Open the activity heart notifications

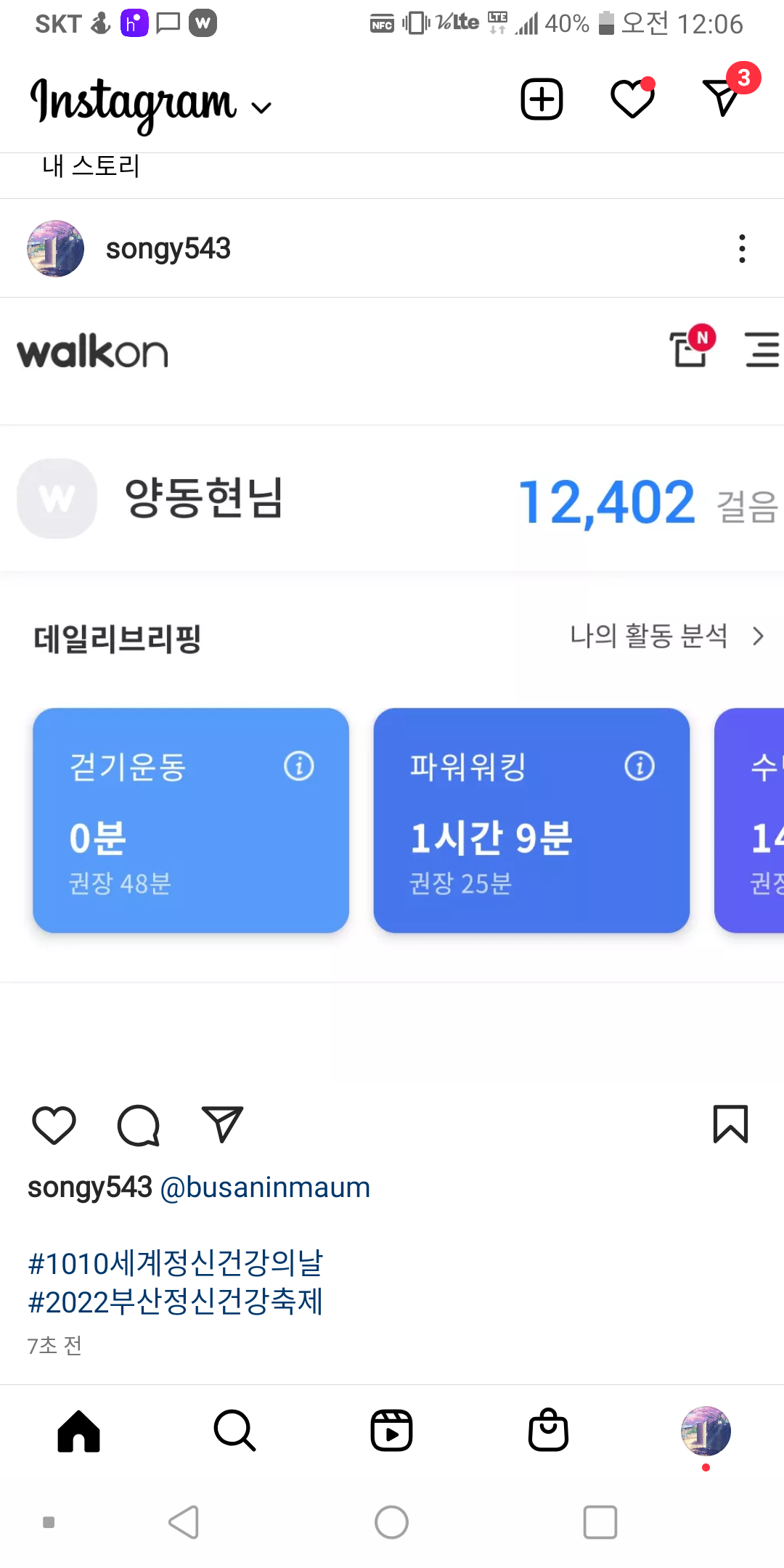(632, 99)
